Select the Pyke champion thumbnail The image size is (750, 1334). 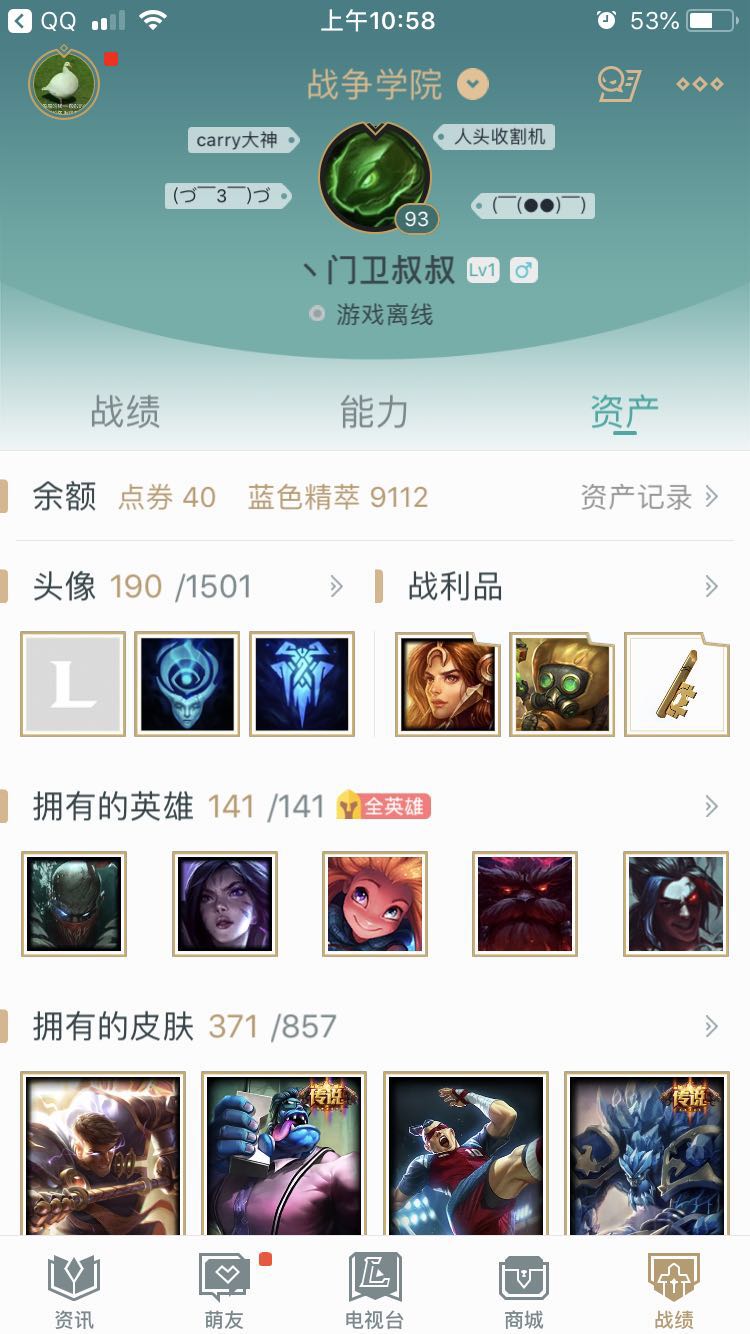pyautogui.click(x=74, y=903)
